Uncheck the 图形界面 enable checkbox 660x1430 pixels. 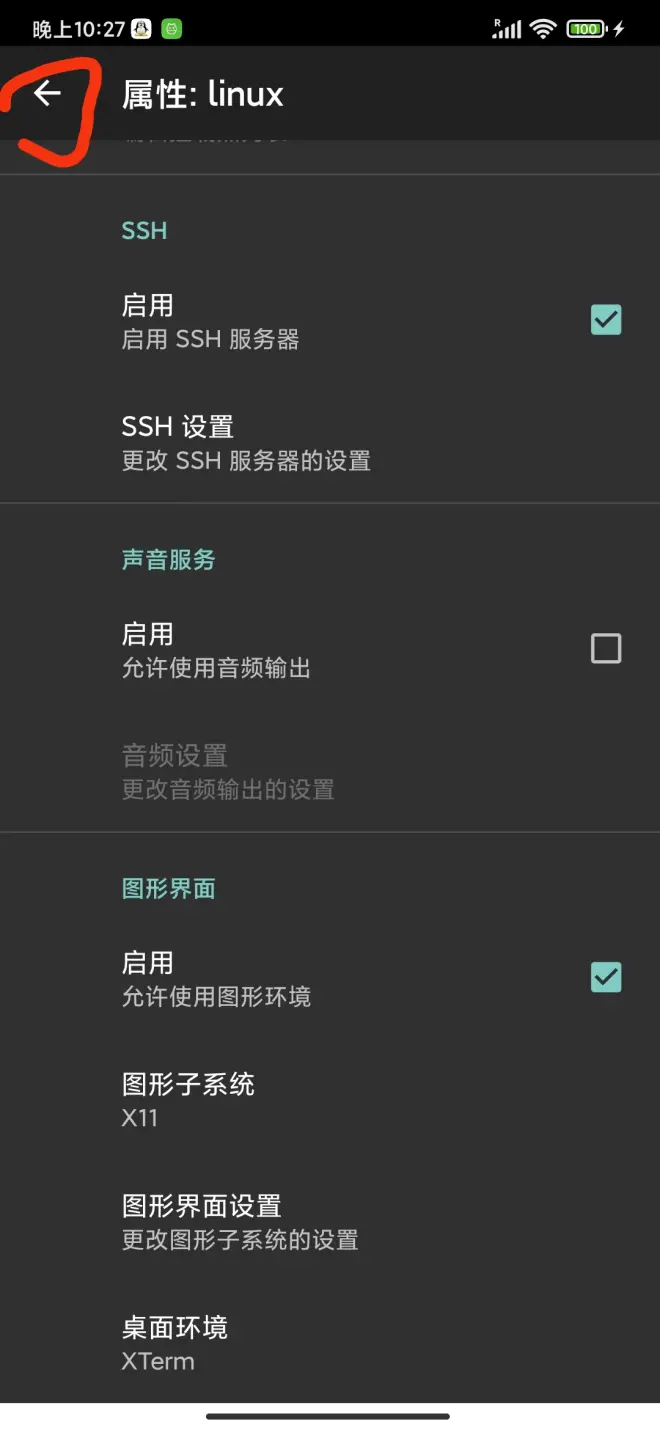606,978
